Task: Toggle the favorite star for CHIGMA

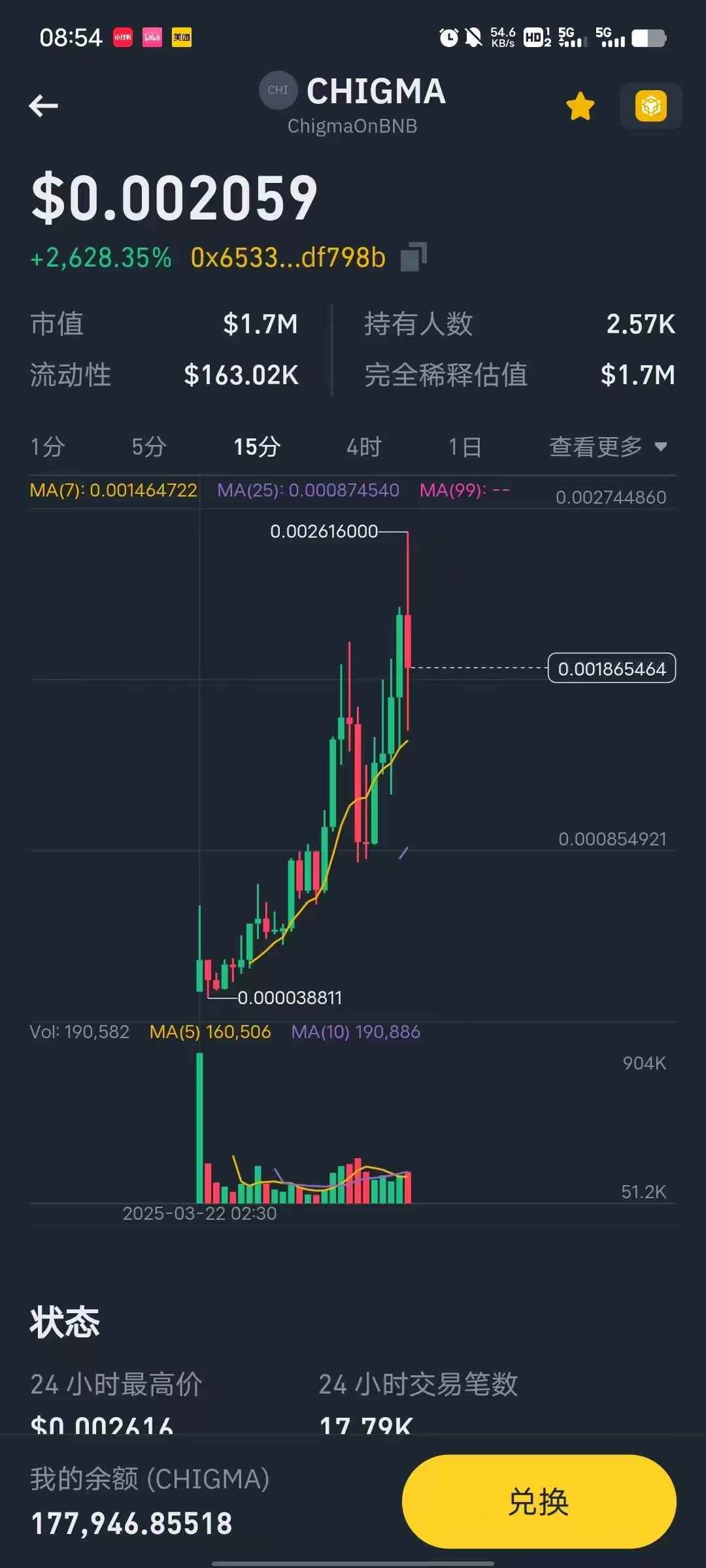Action: click(x=580, y=106)
